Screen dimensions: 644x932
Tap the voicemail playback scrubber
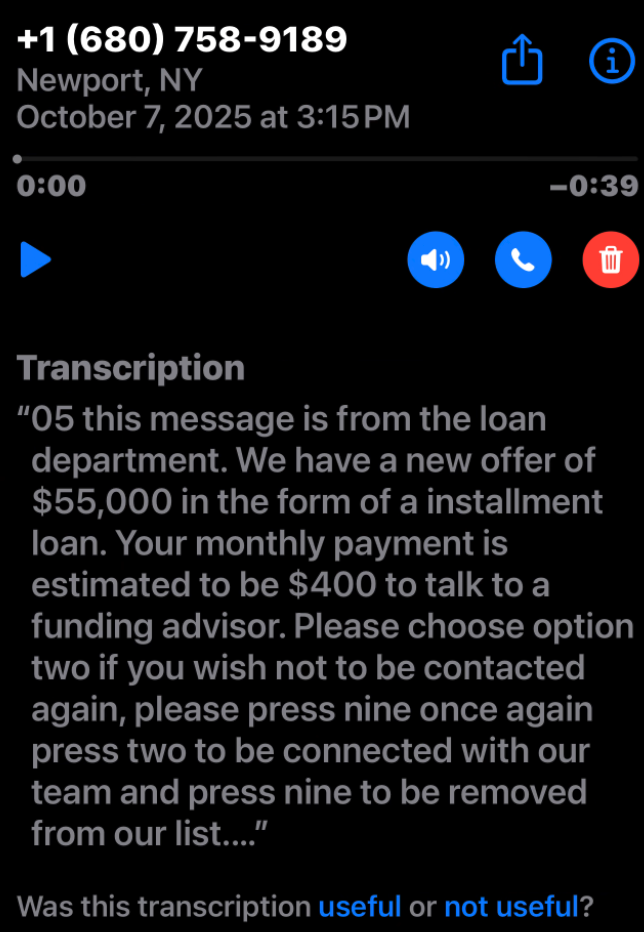tap(326, 159)
